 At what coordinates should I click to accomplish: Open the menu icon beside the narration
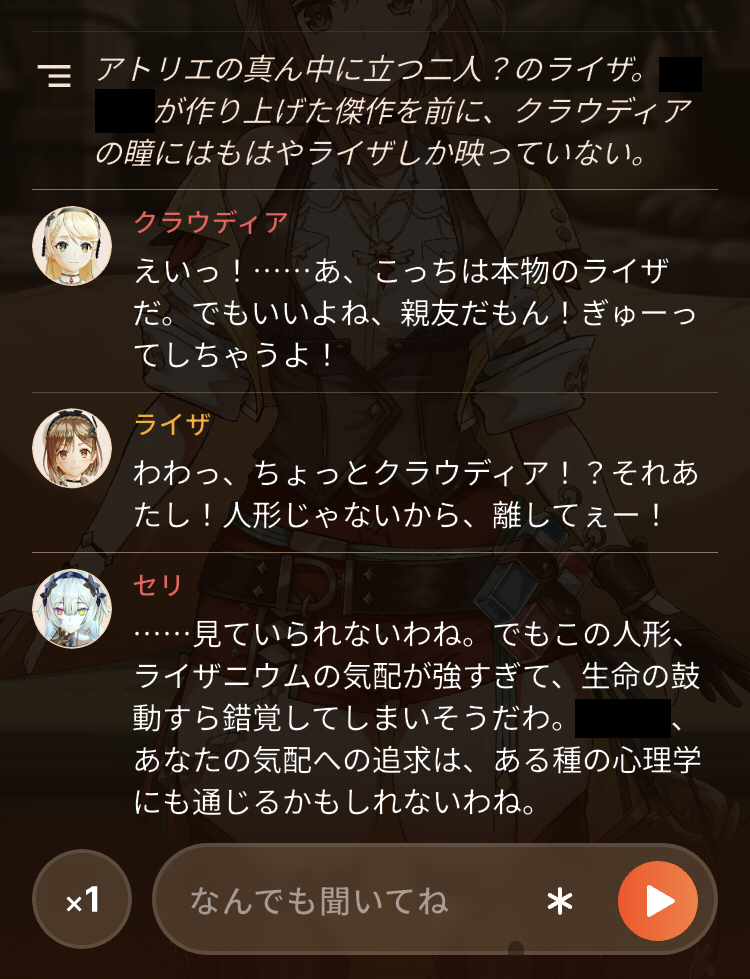point(54,75)
